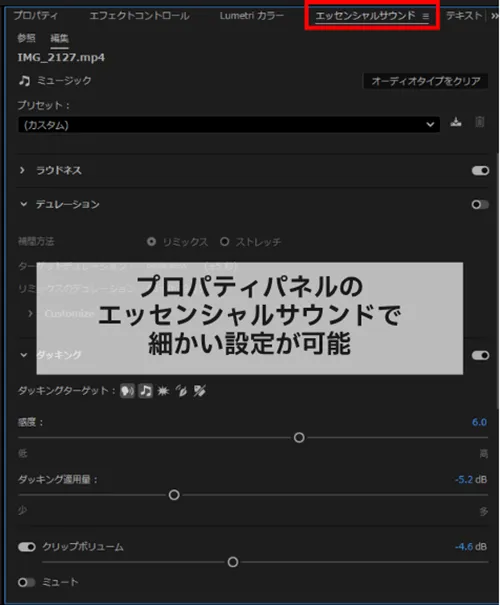Screen dimensions: 500x605
Task: Click オーディオタイプをクリア button
Action: [426, 81]
